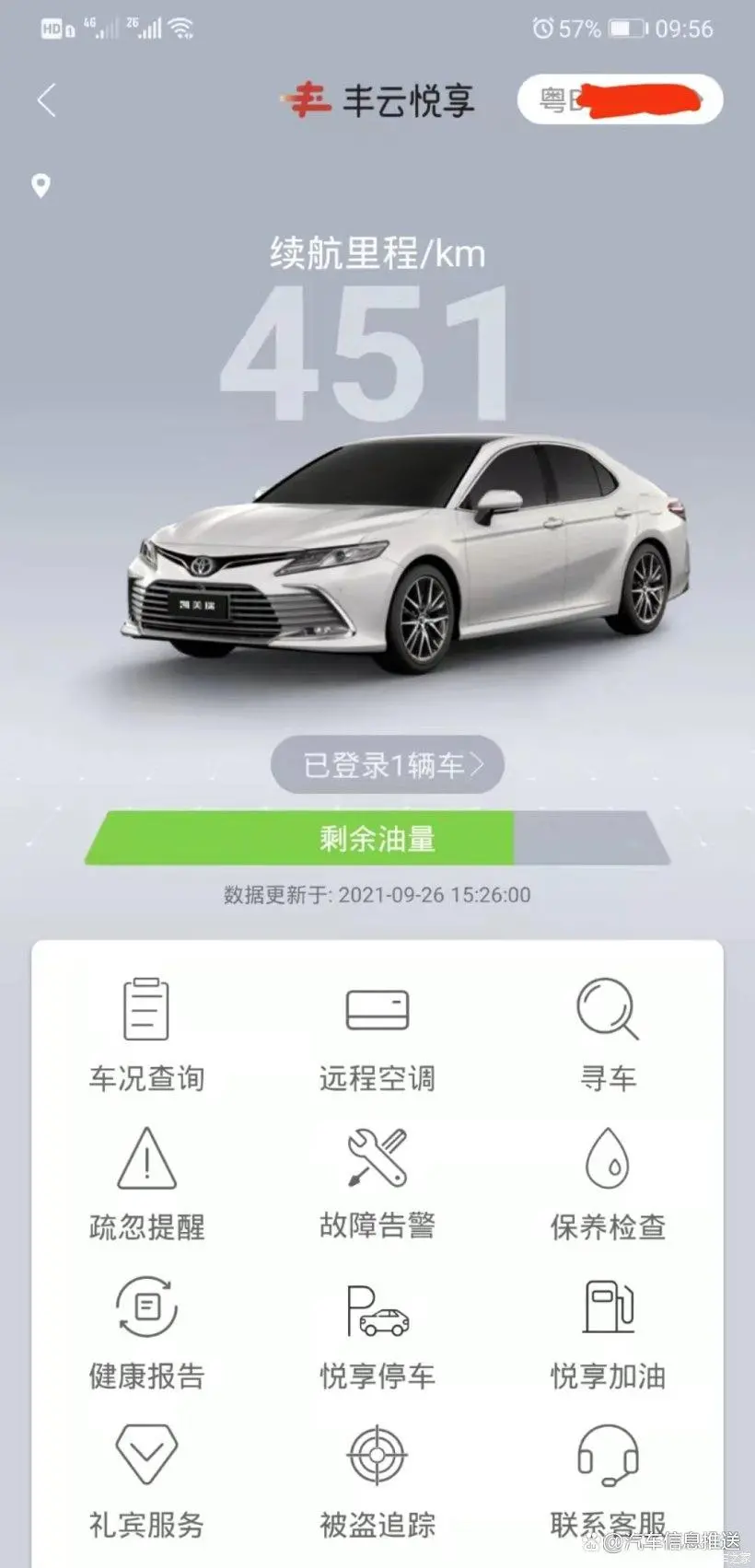Tap the 已登录1辆车 button
The image size is (755, 1568).
pos(387,764)
